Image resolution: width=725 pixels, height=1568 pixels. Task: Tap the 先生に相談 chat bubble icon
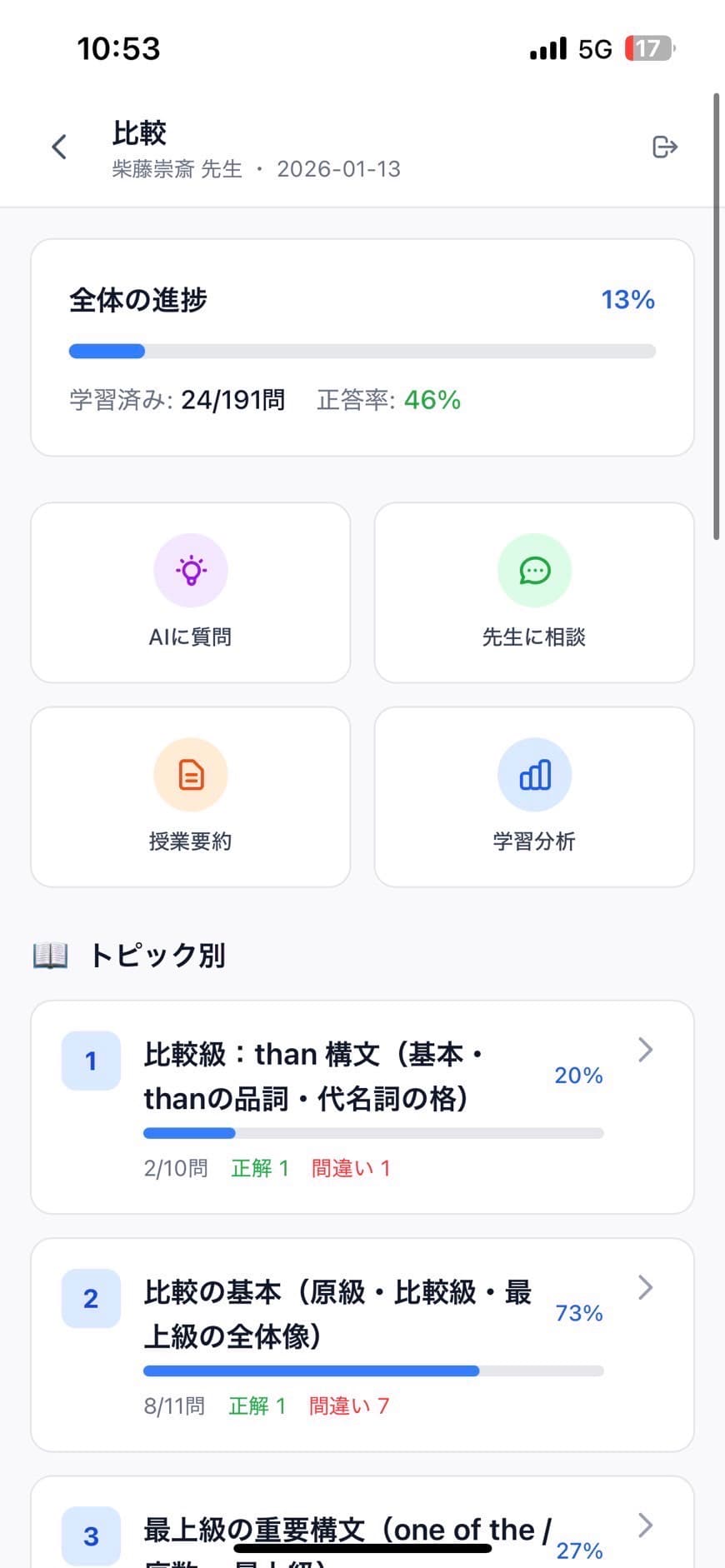pyautogui.click(x=534, y=571)
